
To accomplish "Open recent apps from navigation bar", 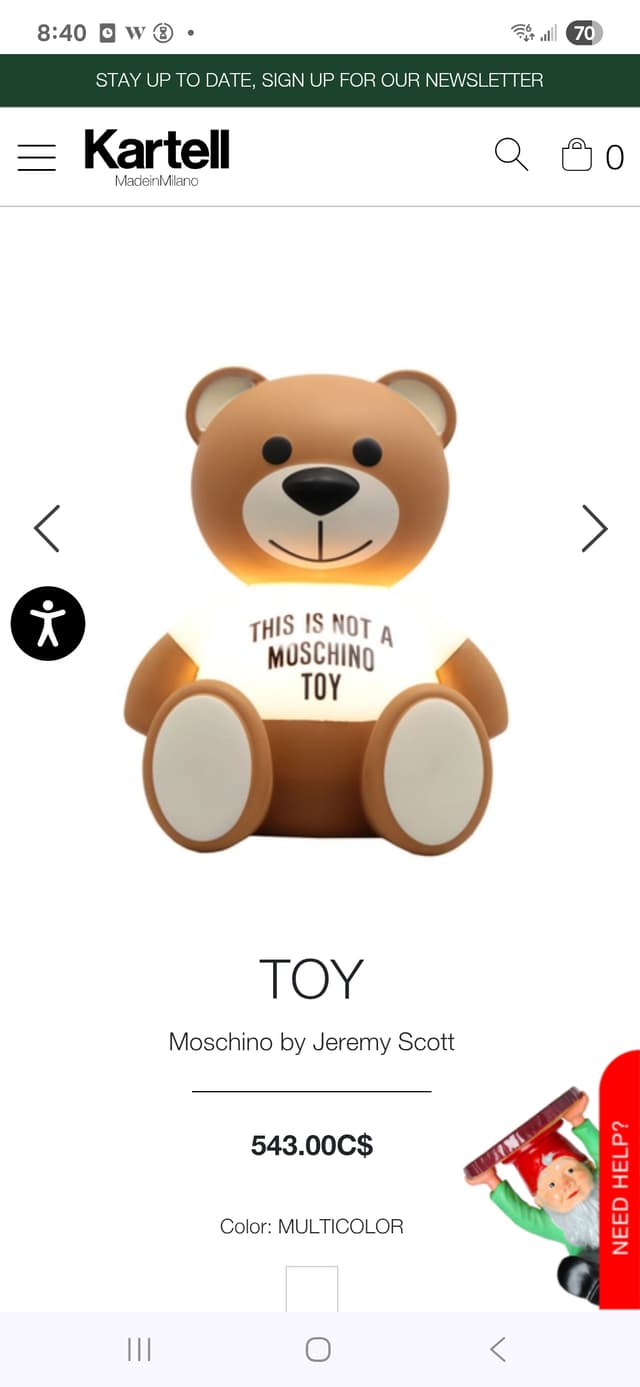I will (x=139, y=1349).
